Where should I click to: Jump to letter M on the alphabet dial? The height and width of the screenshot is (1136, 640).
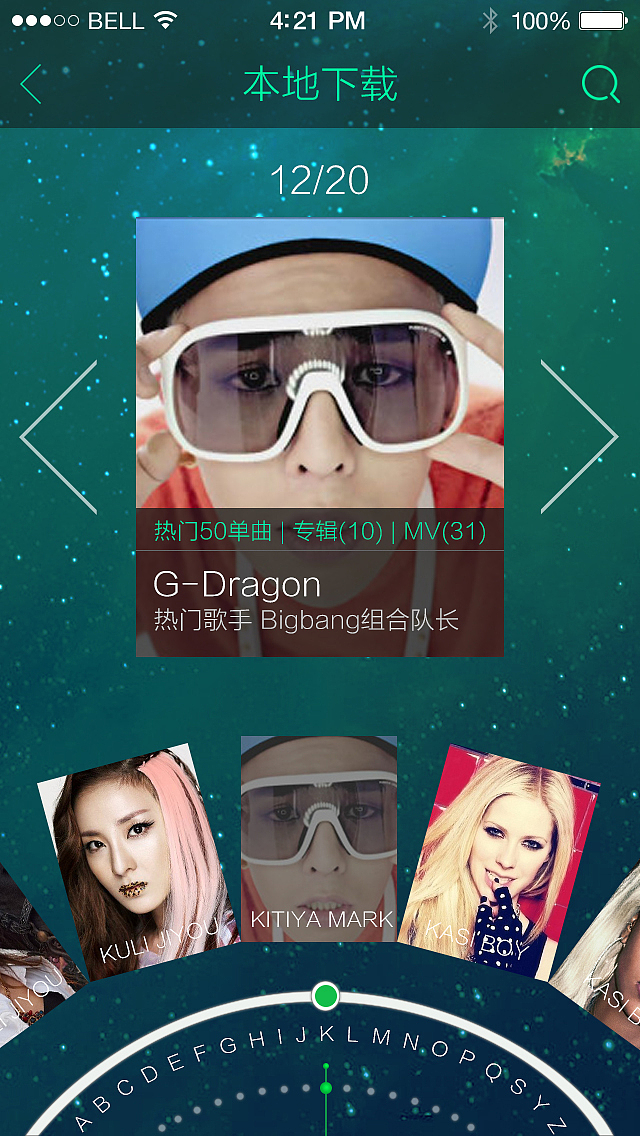tap(381, 1037)
